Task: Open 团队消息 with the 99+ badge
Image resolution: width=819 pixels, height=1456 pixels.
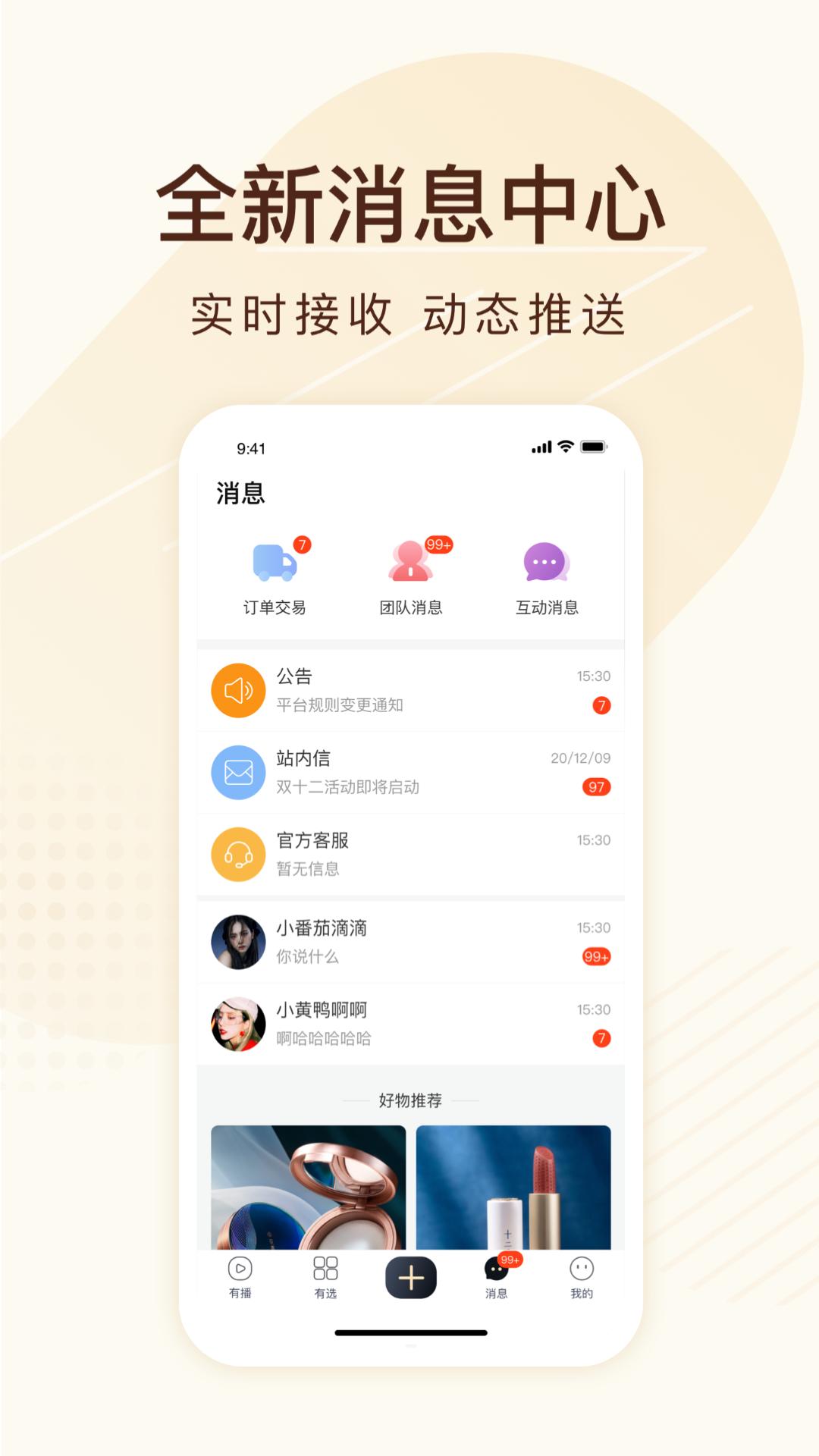Action: coord(410,563)
